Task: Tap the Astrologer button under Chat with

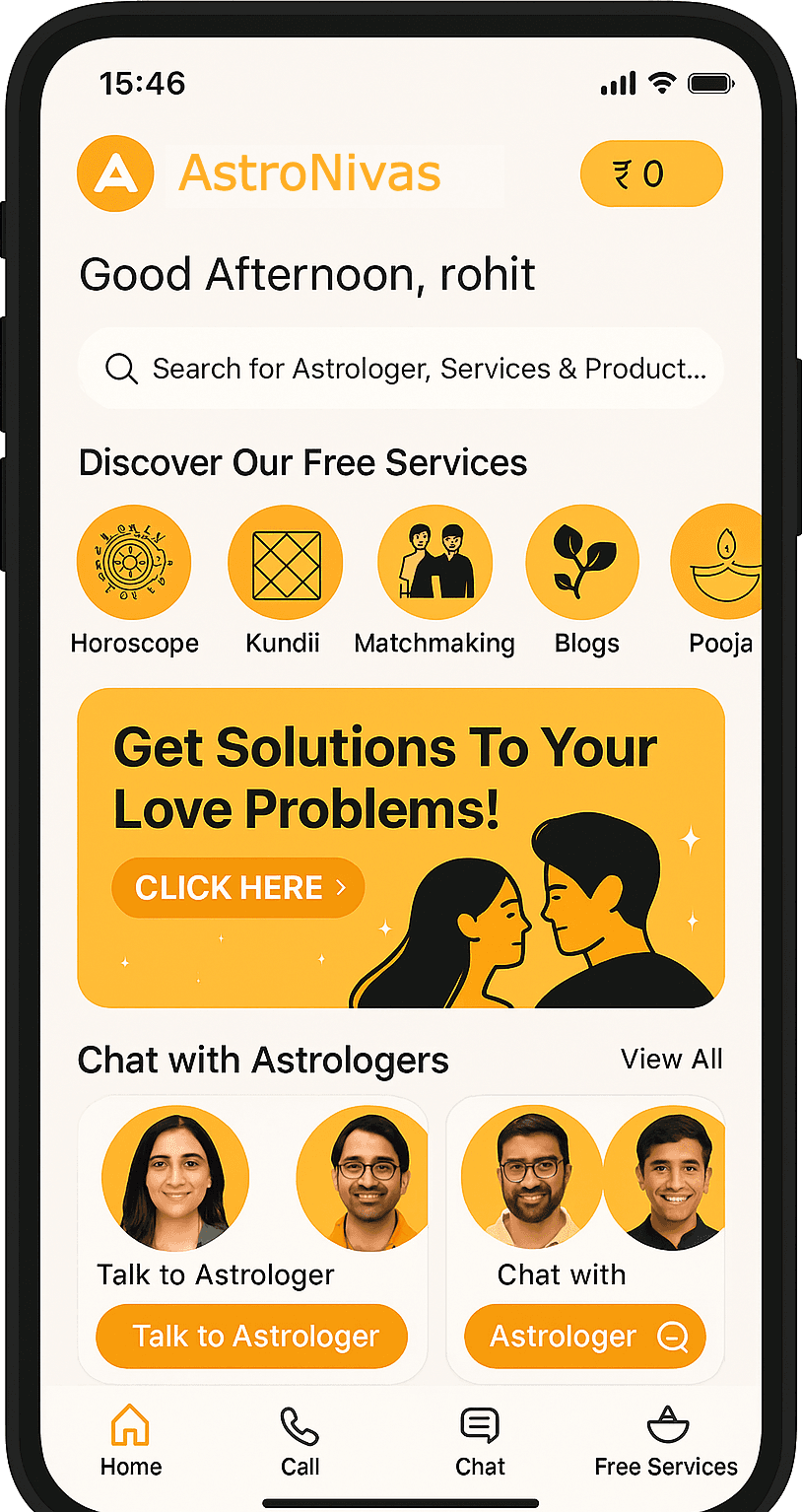Action: click(x=585, y=1337)
